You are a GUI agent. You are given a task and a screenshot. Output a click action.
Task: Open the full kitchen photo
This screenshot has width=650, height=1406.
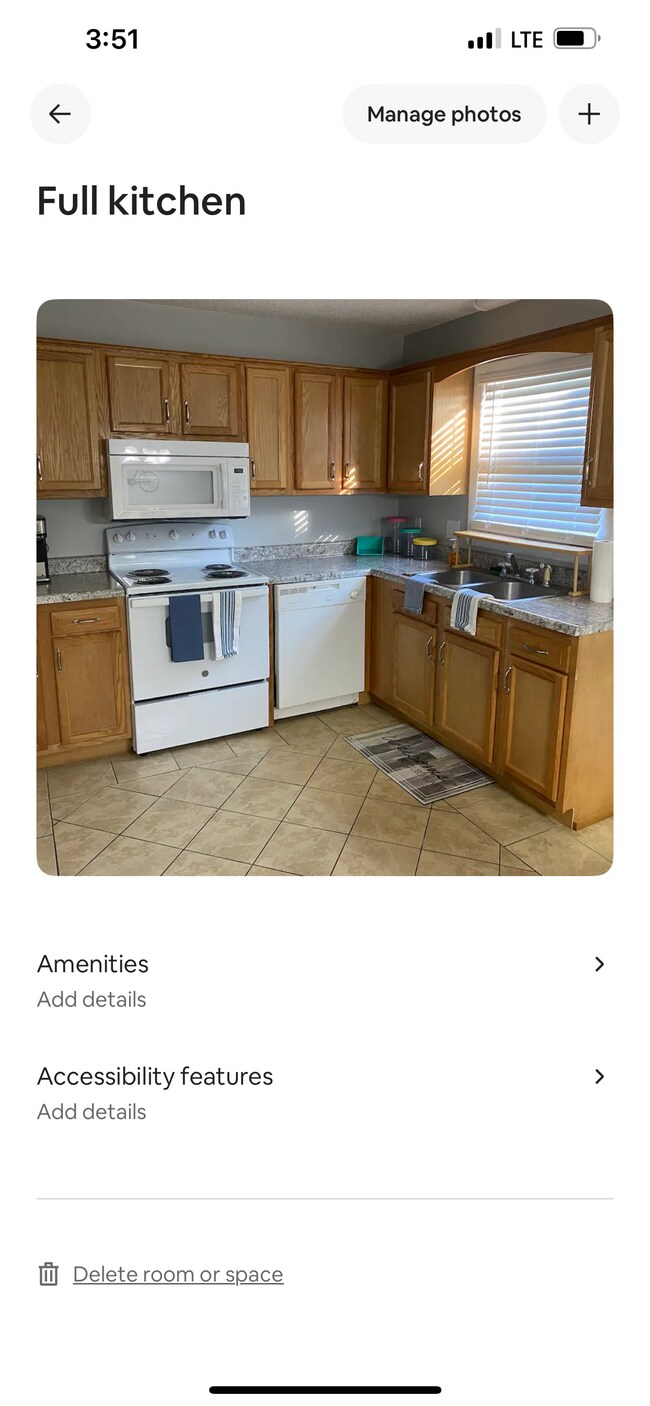pos(325,587)
